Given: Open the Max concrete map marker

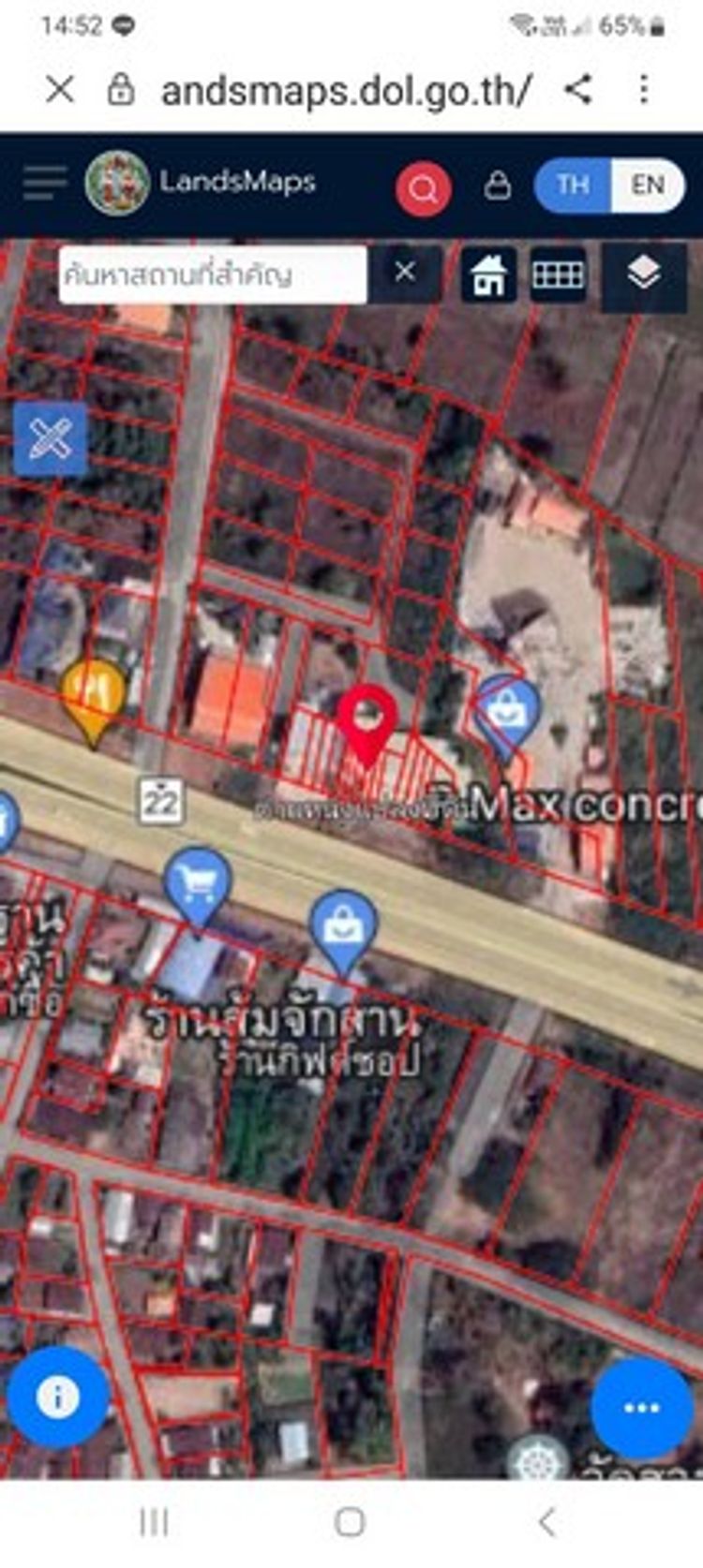Looking at the screenshot, I should tap(507, 711).
